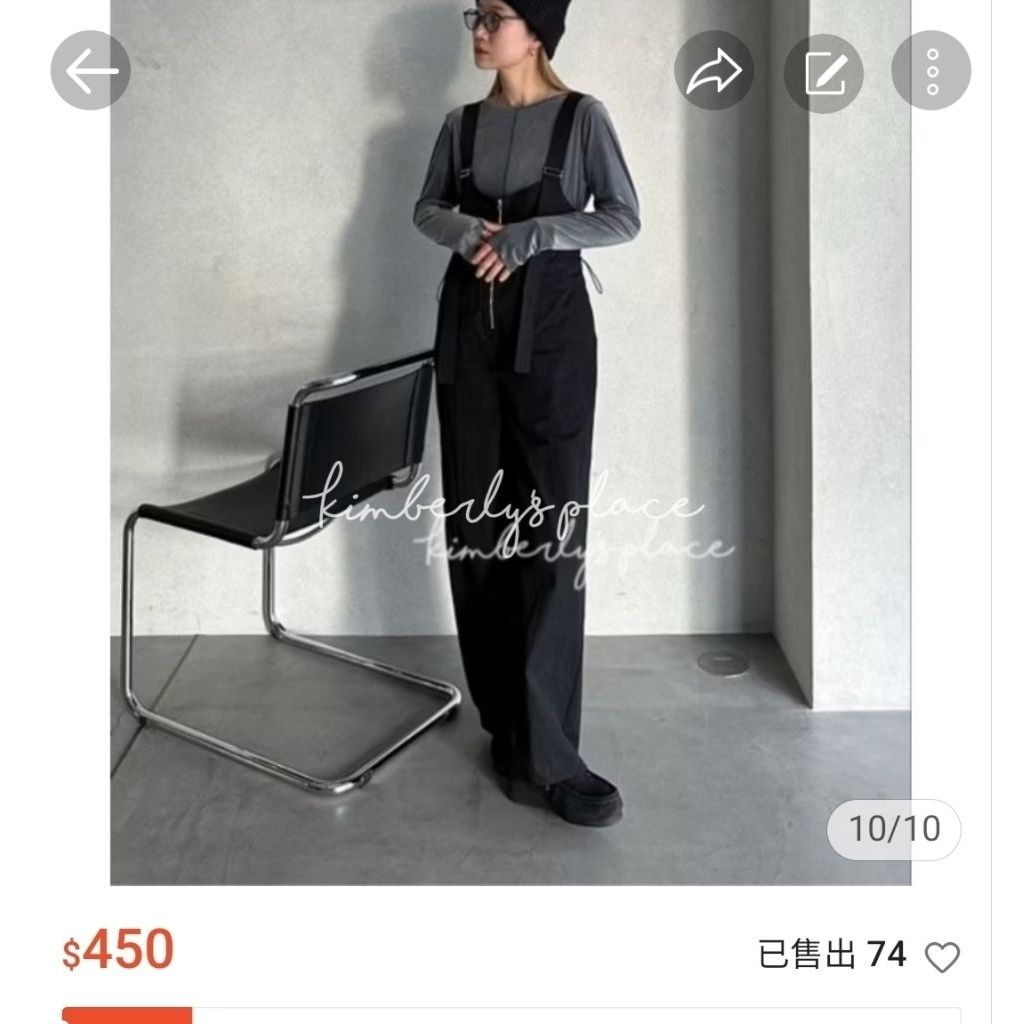Like this item with the heart icon
The image size is (1024, 1024).
[x=941, y=957]
